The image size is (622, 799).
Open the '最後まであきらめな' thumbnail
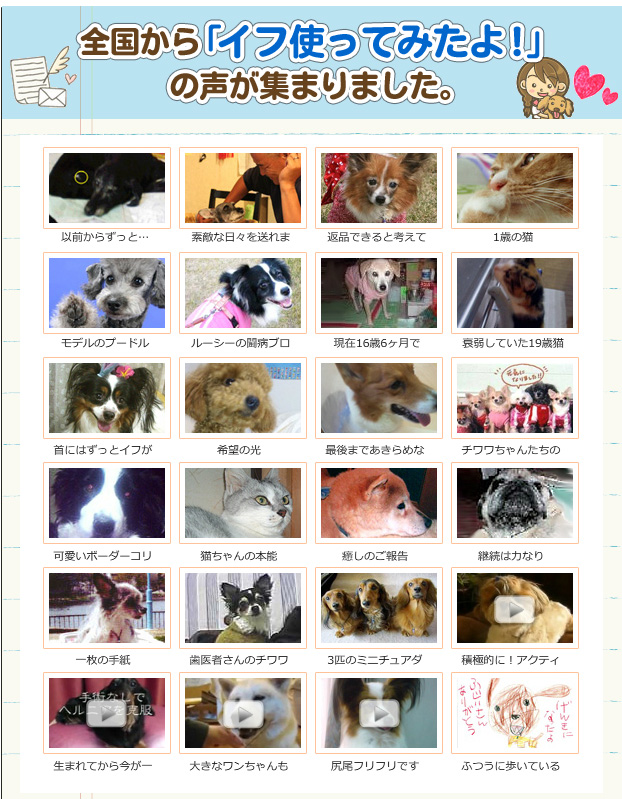pos(378,397)
